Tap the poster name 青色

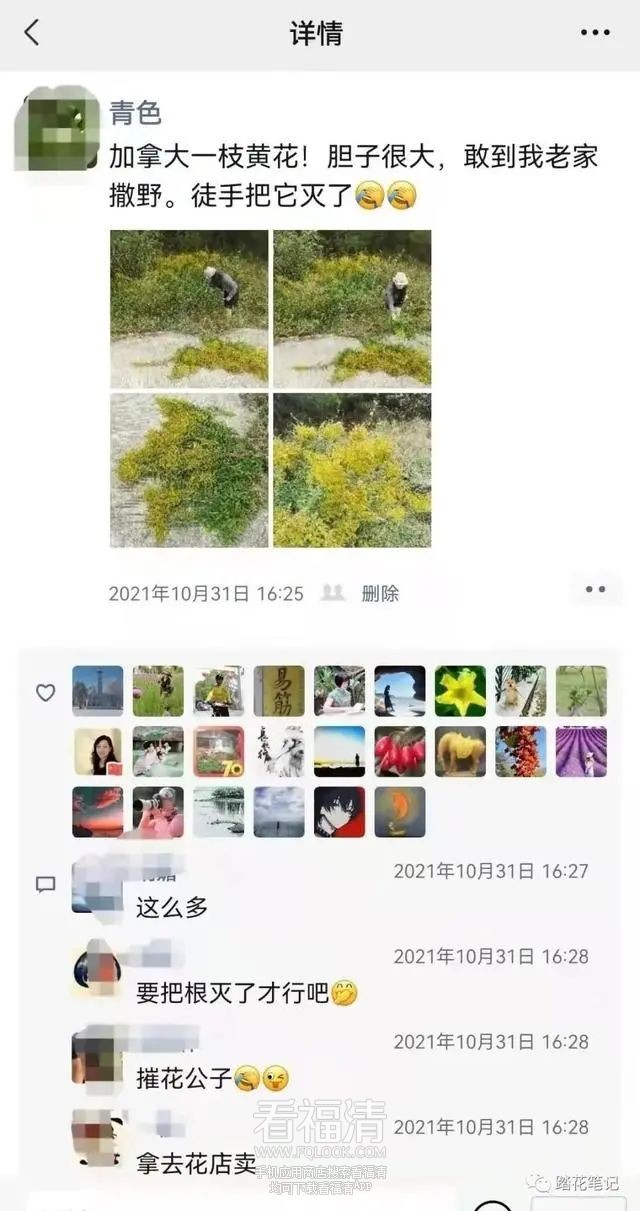pos(135,113)
